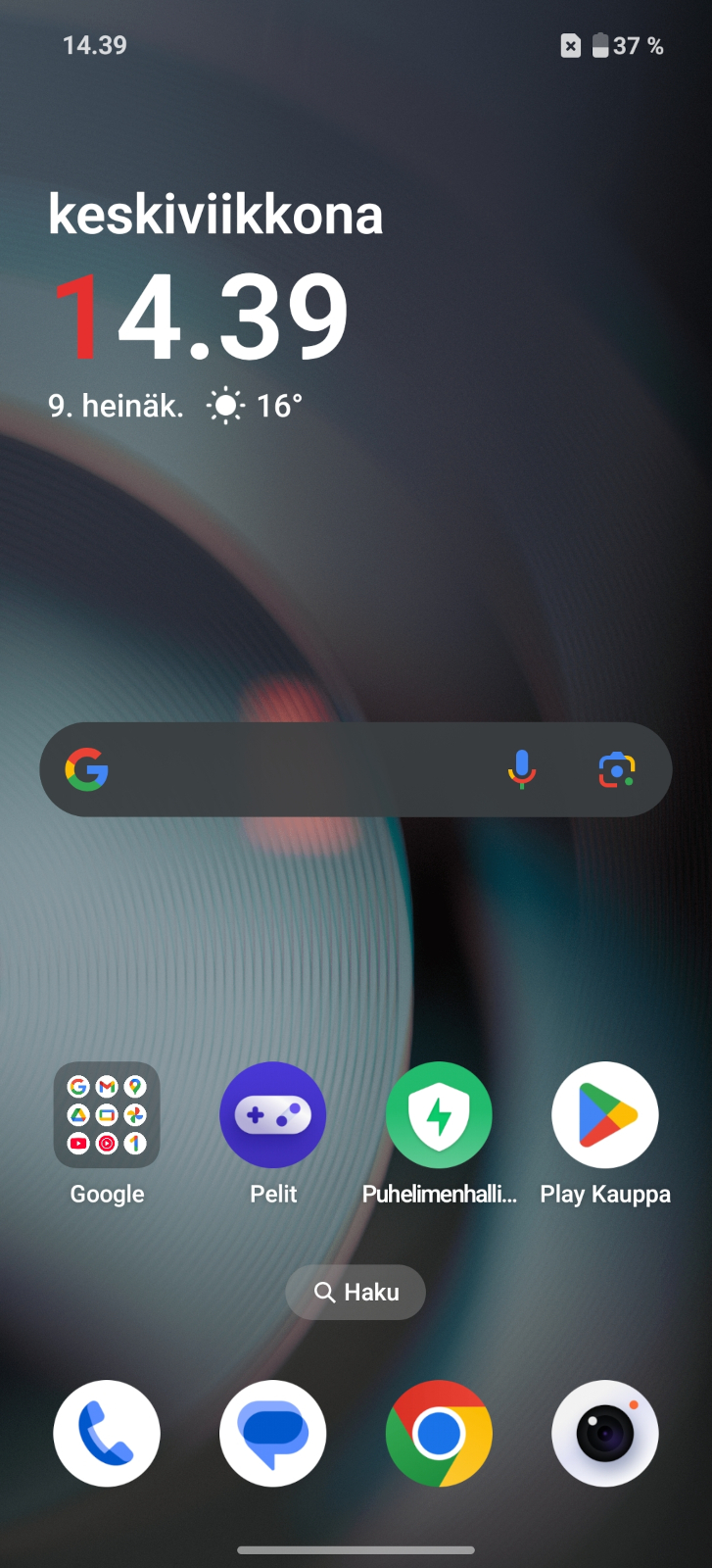Open the weather showing 16°
Viewport: 712px width, 1568px height.
[255, 406]
